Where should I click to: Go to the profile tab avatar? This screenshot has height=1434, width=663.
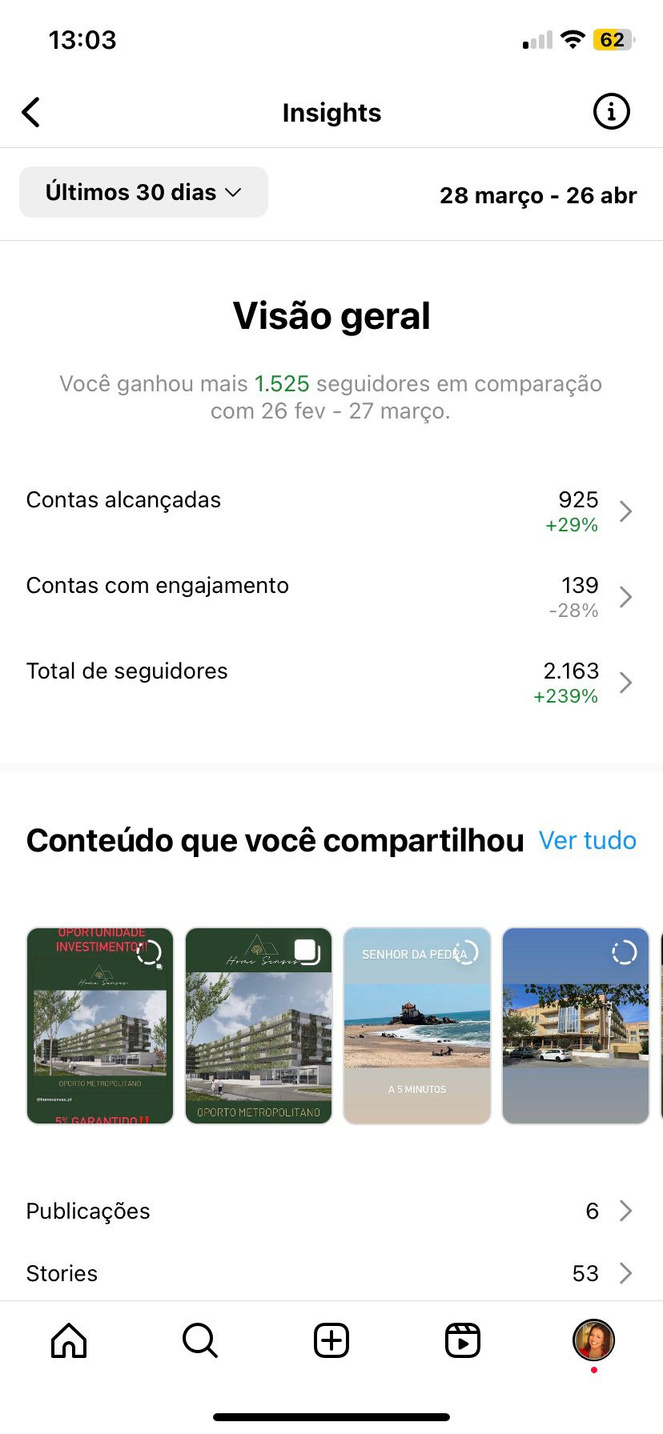tap(593, 1340)
